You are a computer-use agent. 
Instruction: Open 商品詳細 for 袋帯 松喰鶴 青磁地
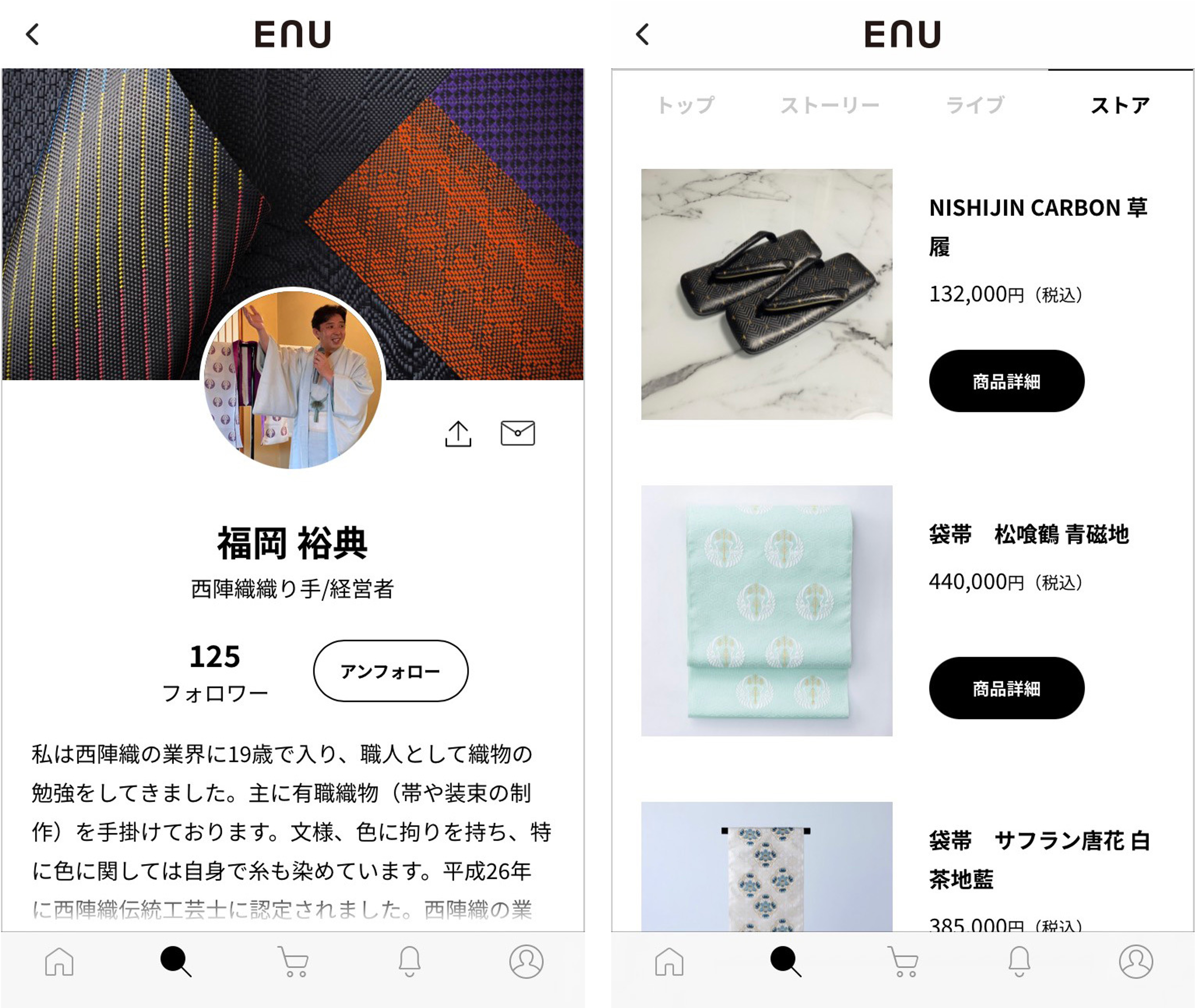click(1006, 688)
